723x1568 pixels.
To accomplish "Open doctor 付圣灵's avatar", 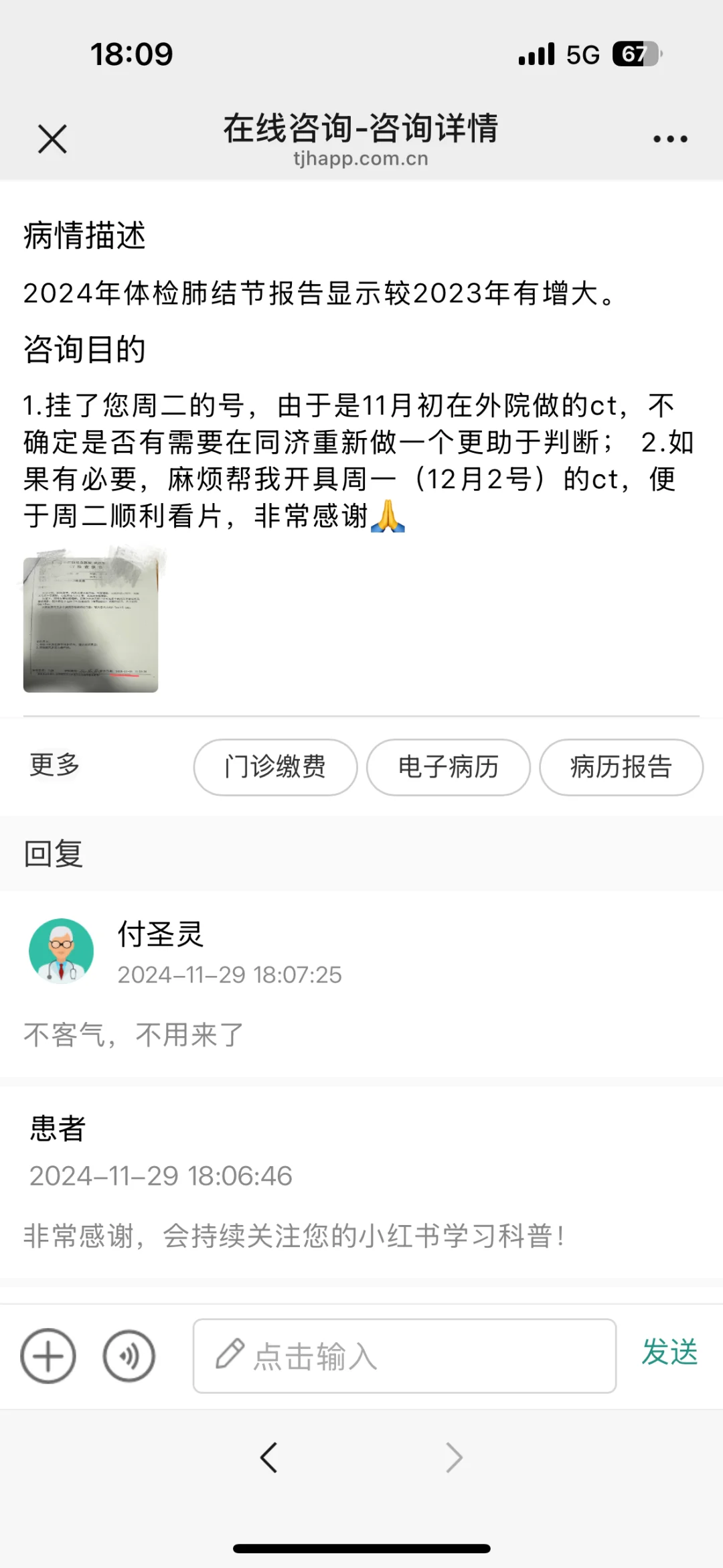I will click(62, 950).
